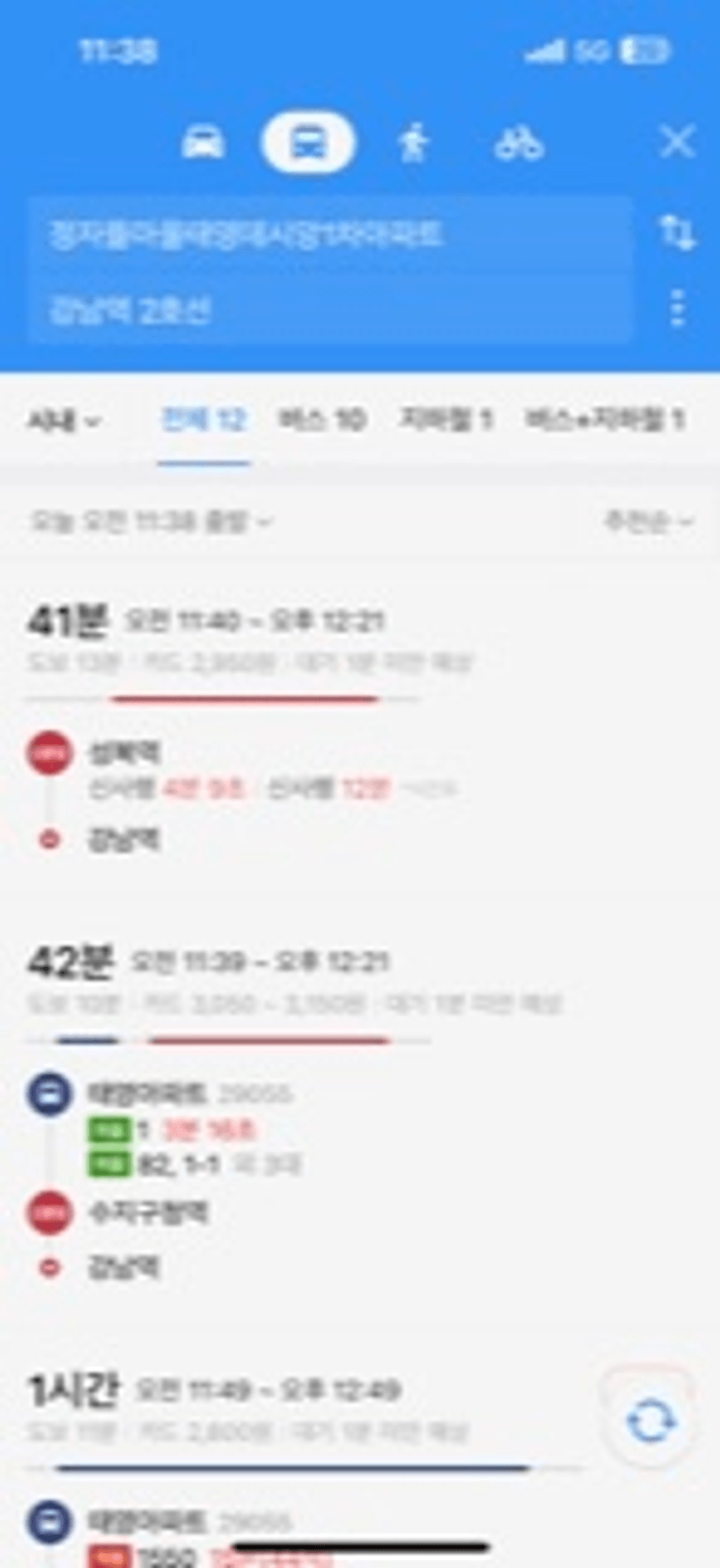Change the departure time setting
The width and height of the screenshot is (720, 1568).
pyautogui.click(x=151, y=522)
